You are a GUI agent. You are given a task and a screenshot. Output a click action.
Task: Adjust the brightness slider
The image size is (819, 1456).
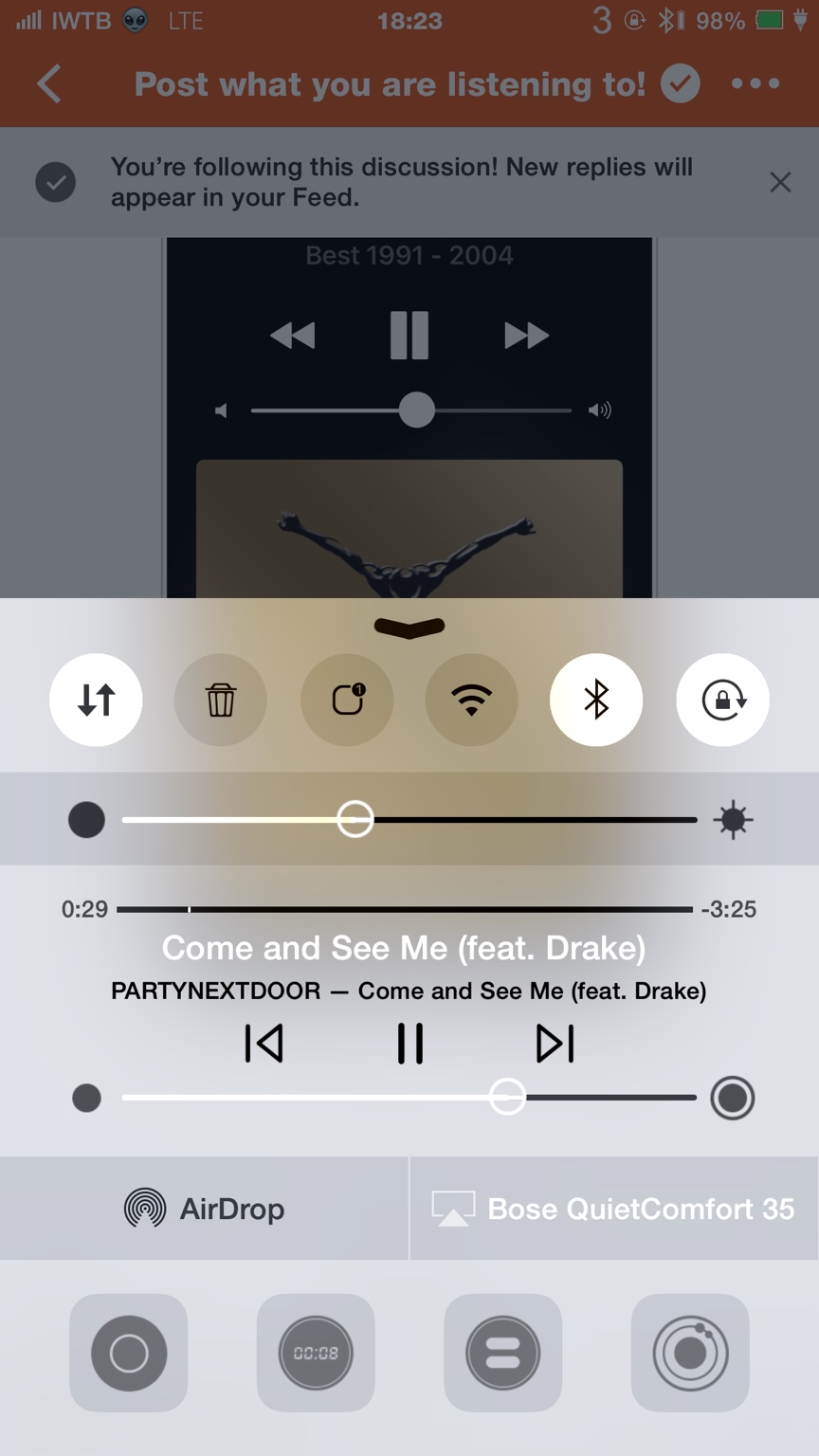[355, 819]
